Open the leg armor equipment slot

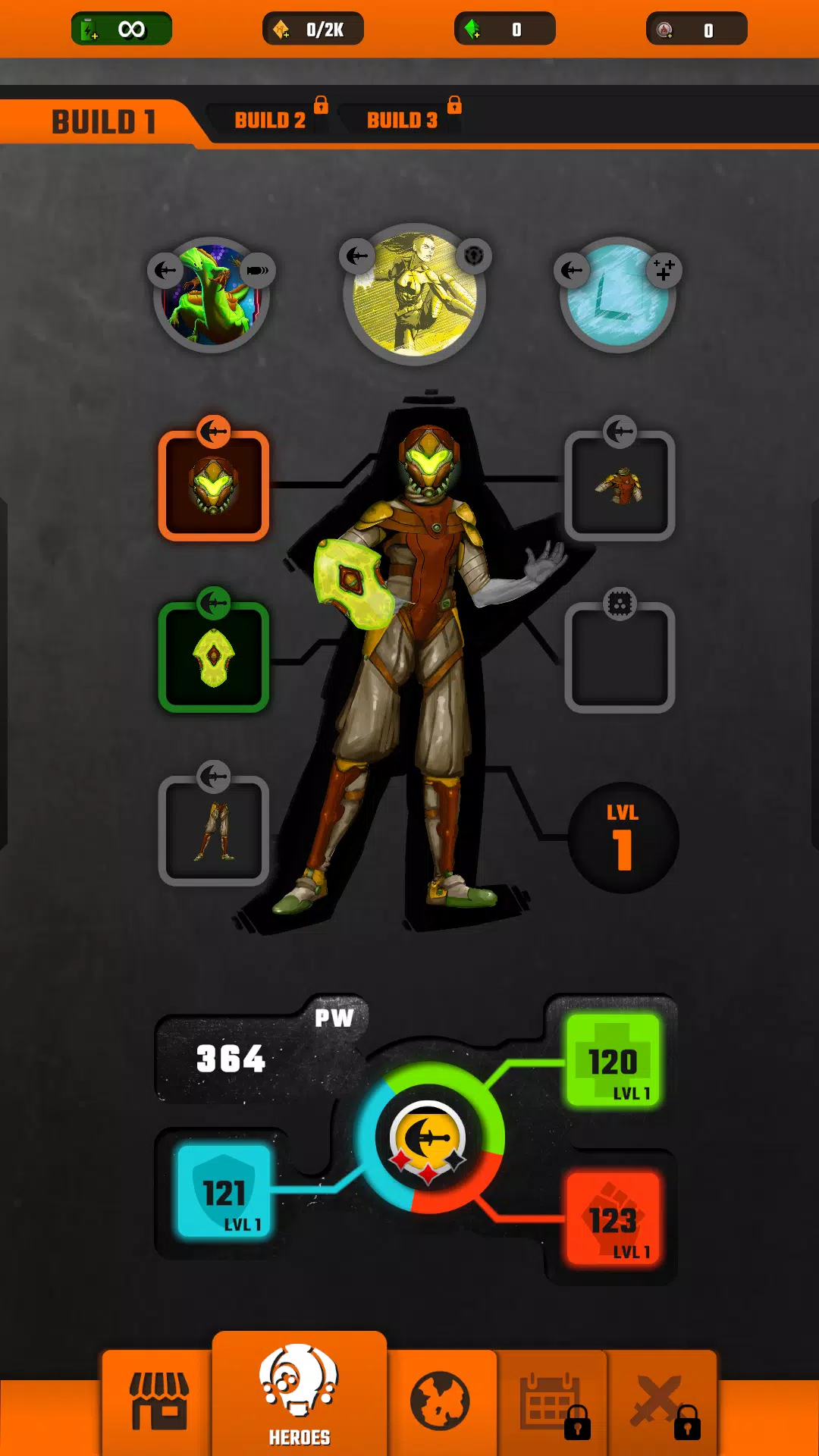pos(214,831)
